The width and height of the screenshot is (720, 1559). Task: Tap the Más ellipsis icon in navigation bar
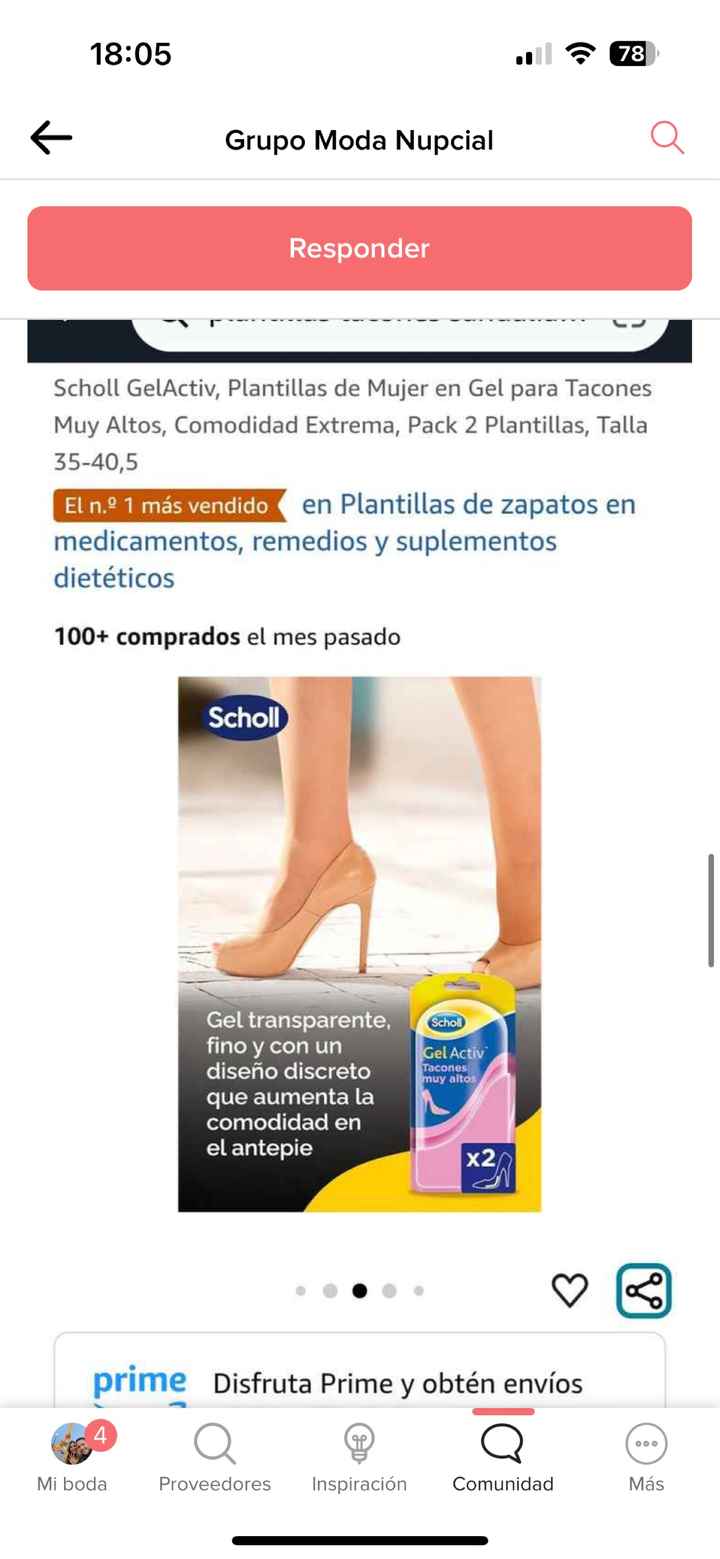[645, 1445]
